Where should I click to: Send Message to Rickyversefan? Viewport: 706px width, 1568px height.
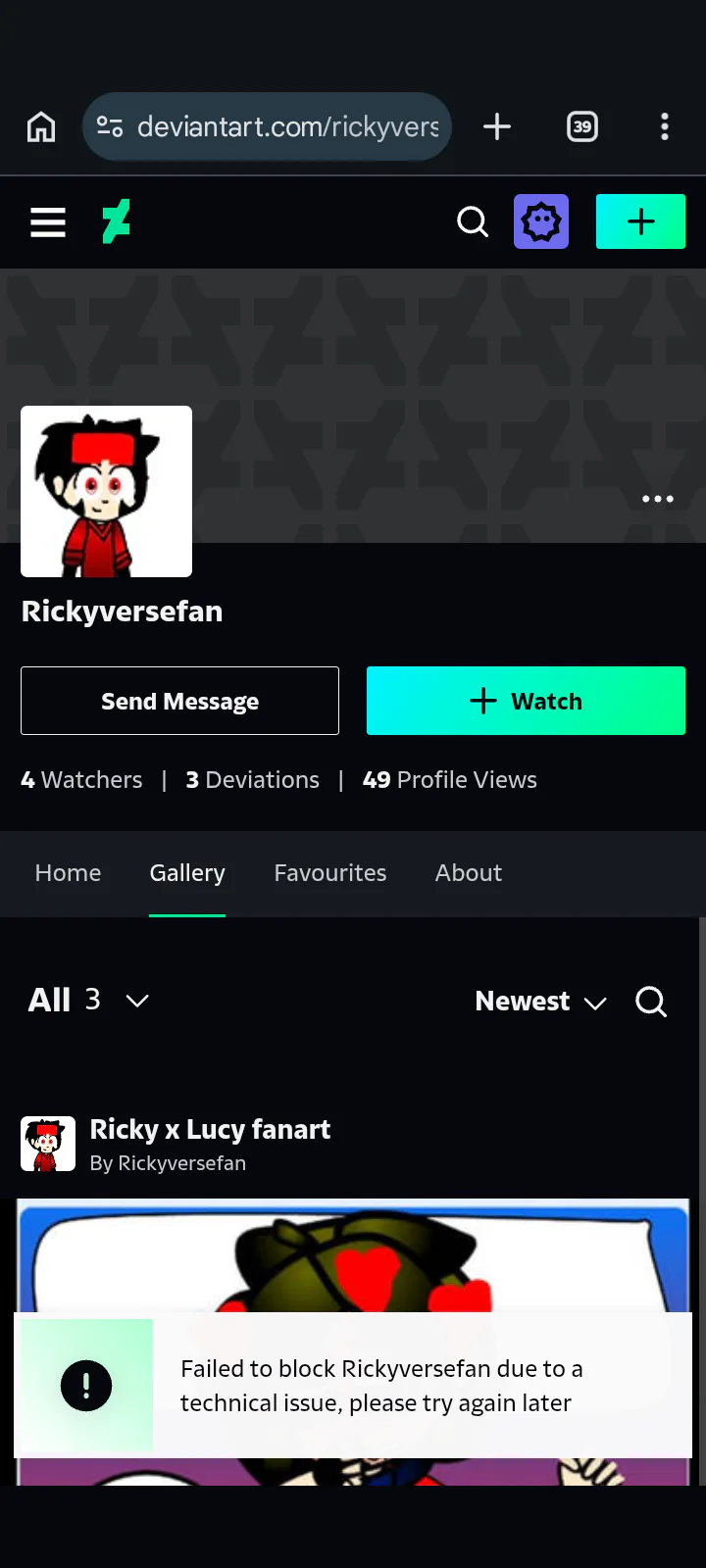(179, 701)
